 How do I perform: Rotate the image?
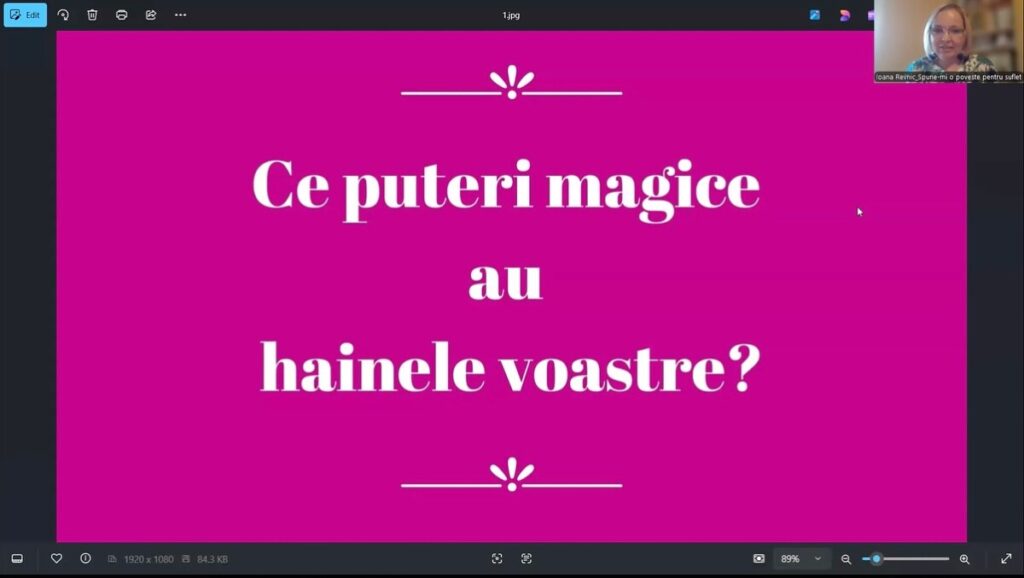63,15
